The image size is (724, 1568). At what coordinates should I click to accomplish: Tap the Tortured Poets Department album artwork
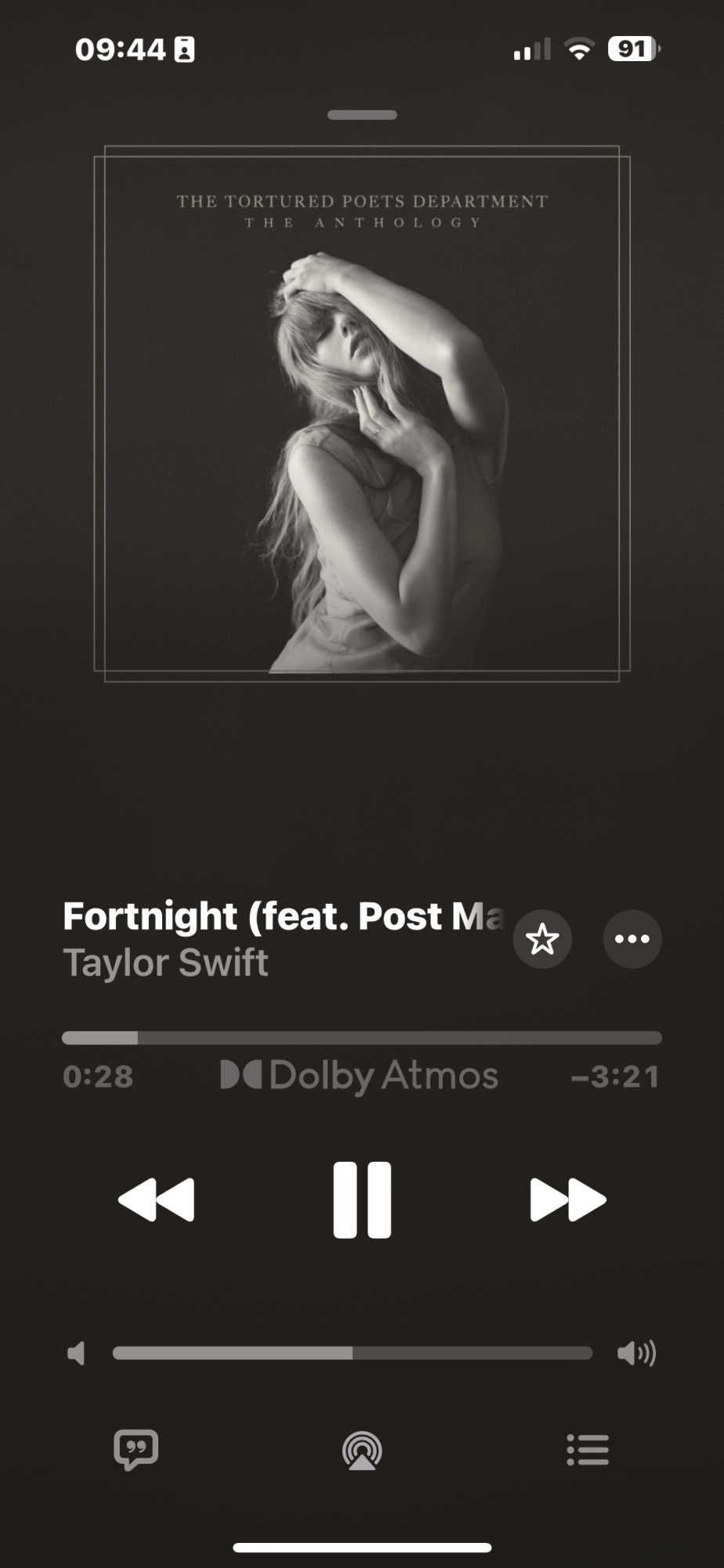coord(362,413)
